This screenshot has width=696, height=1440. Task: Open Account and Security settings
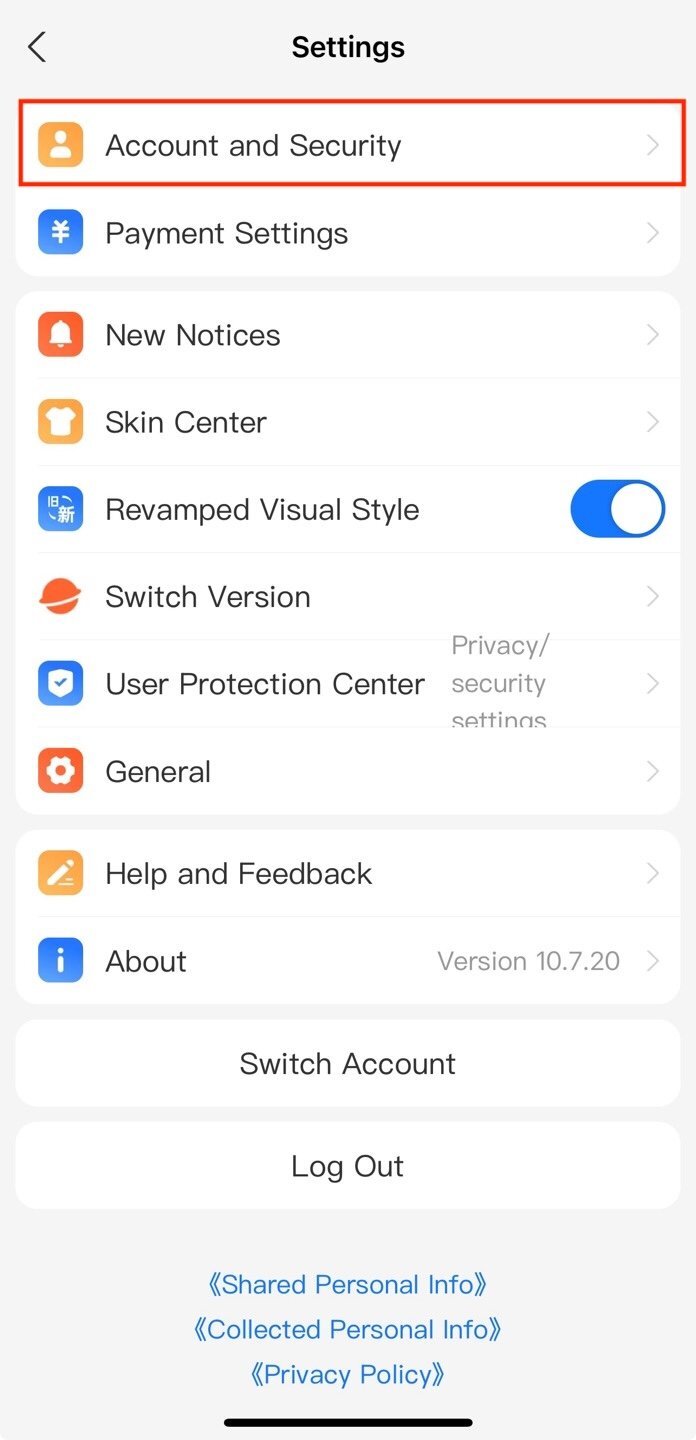pyautogui.click(x=348, y=146)
